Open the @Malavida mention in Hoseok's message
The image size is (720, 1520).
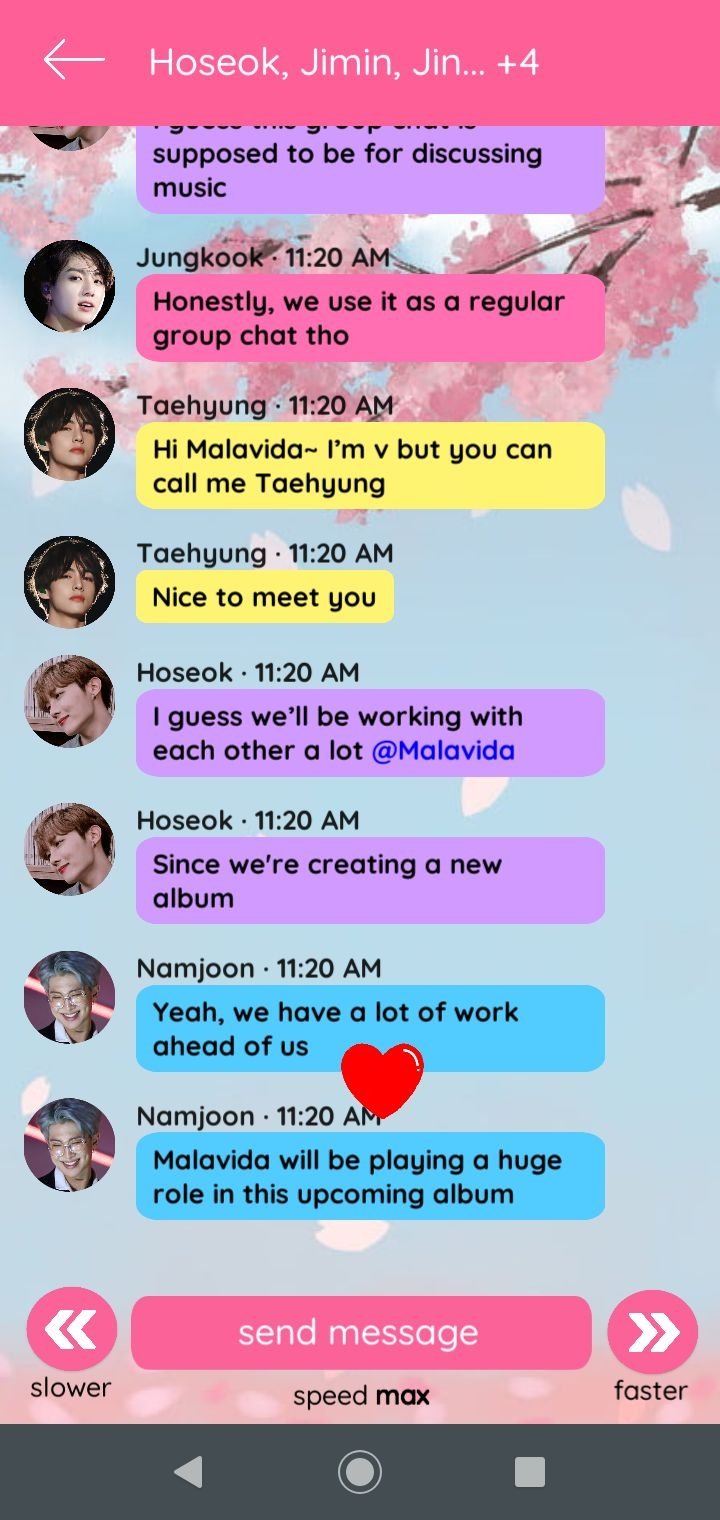pos(443,751)
